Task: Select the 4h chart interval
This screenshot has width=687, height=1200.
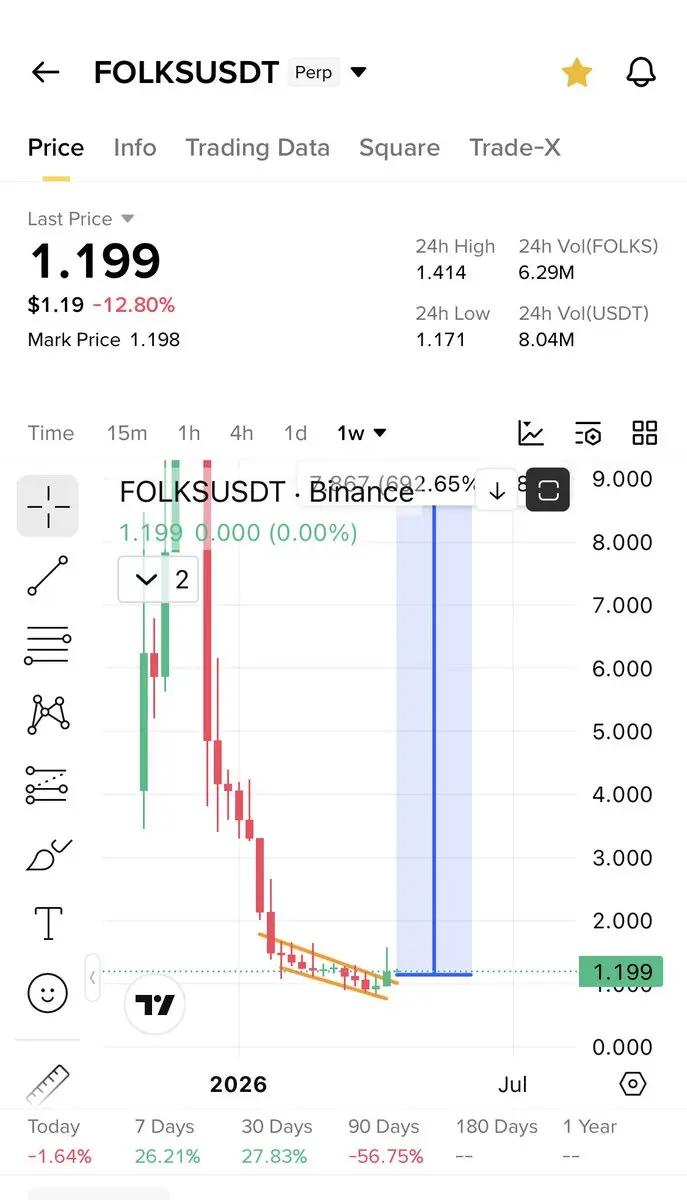Action: [241, 433]
